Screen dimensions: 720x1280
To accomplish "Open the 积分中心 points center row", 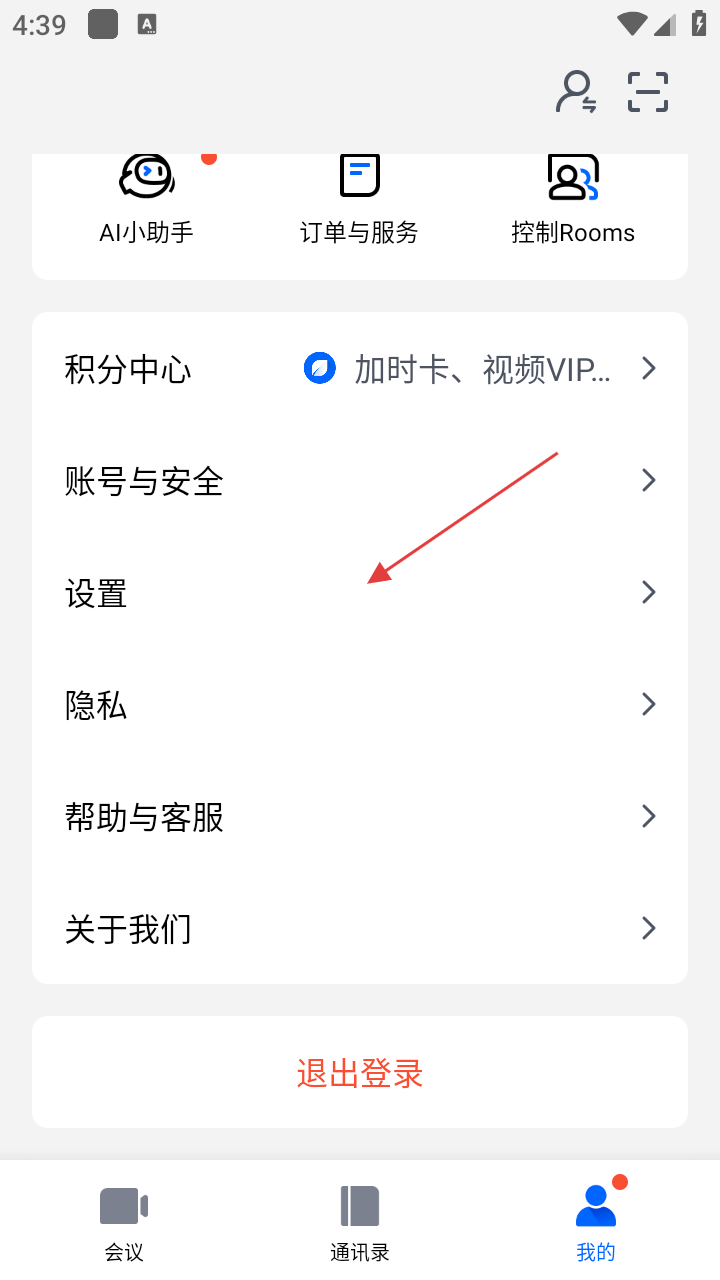I will point(360,369).
